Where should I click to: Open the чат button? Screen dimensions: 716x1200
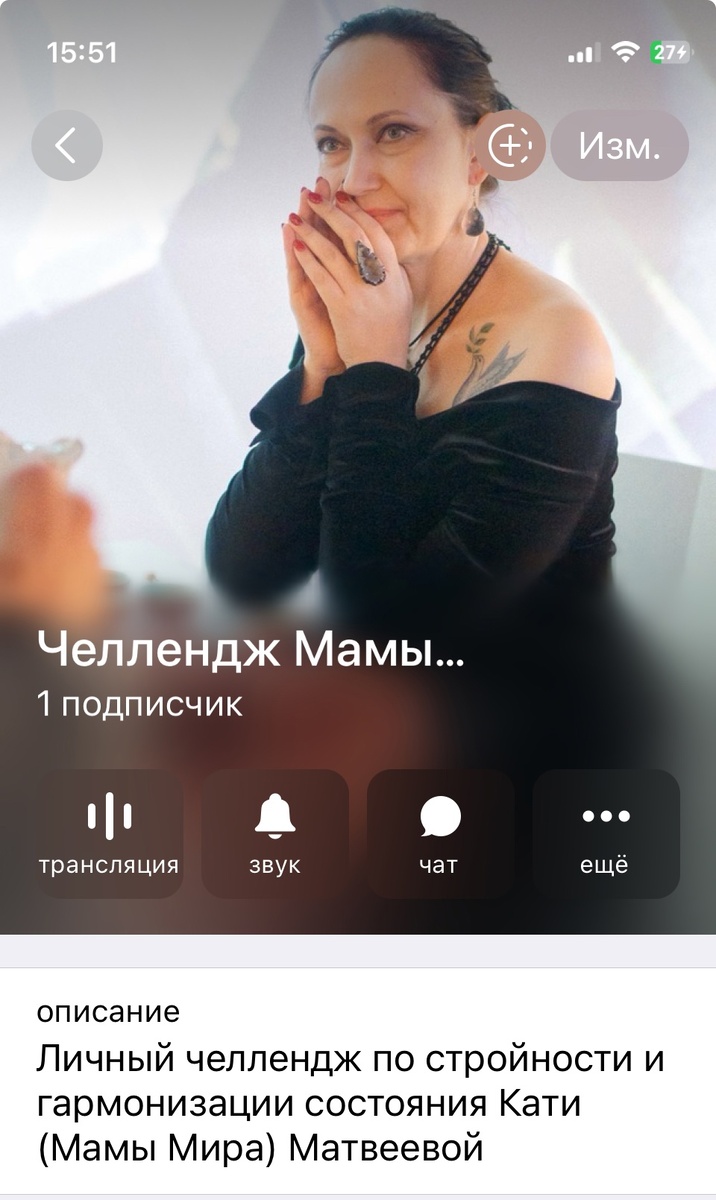click(440, 833)
